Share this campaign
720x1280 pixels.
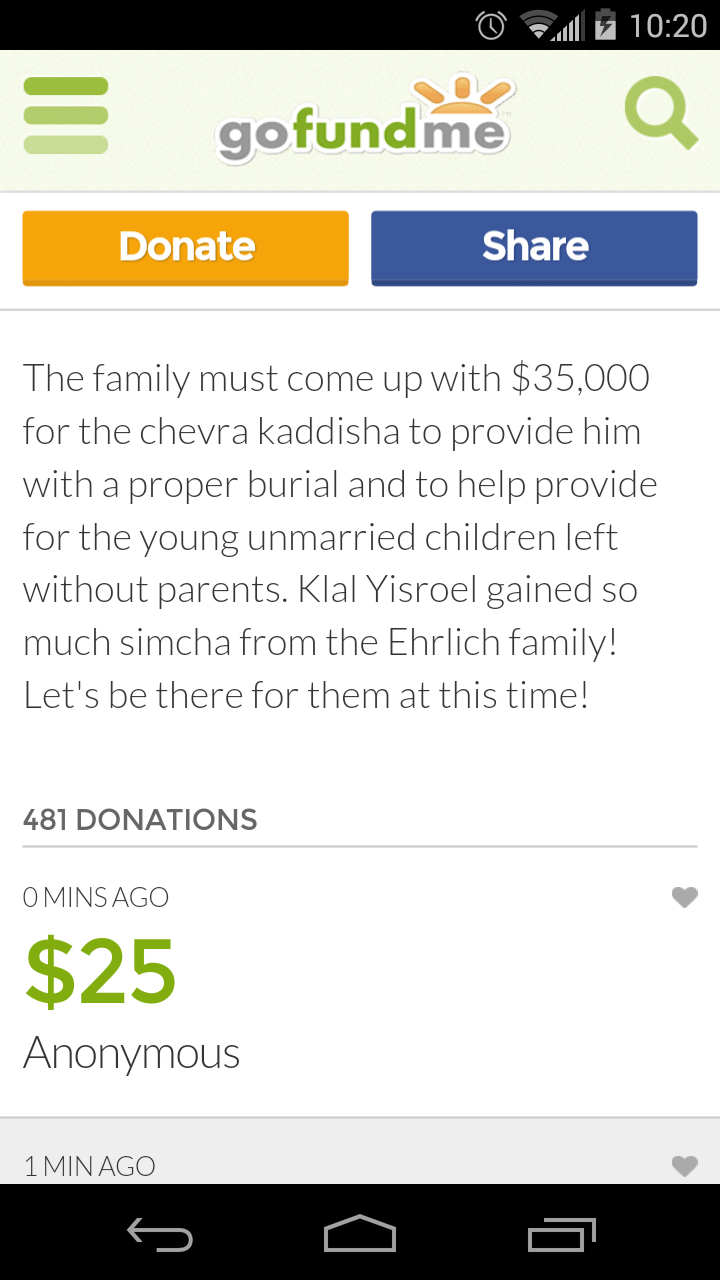[x=534, y=247]
